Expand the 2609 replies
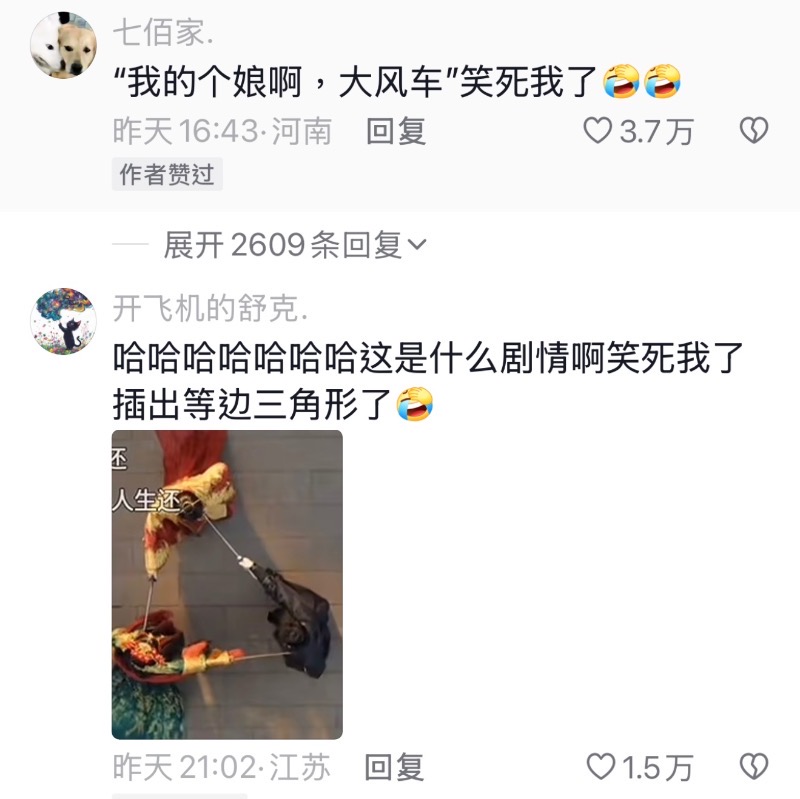This screenshot has height=799, width=800. coord(296,245)
